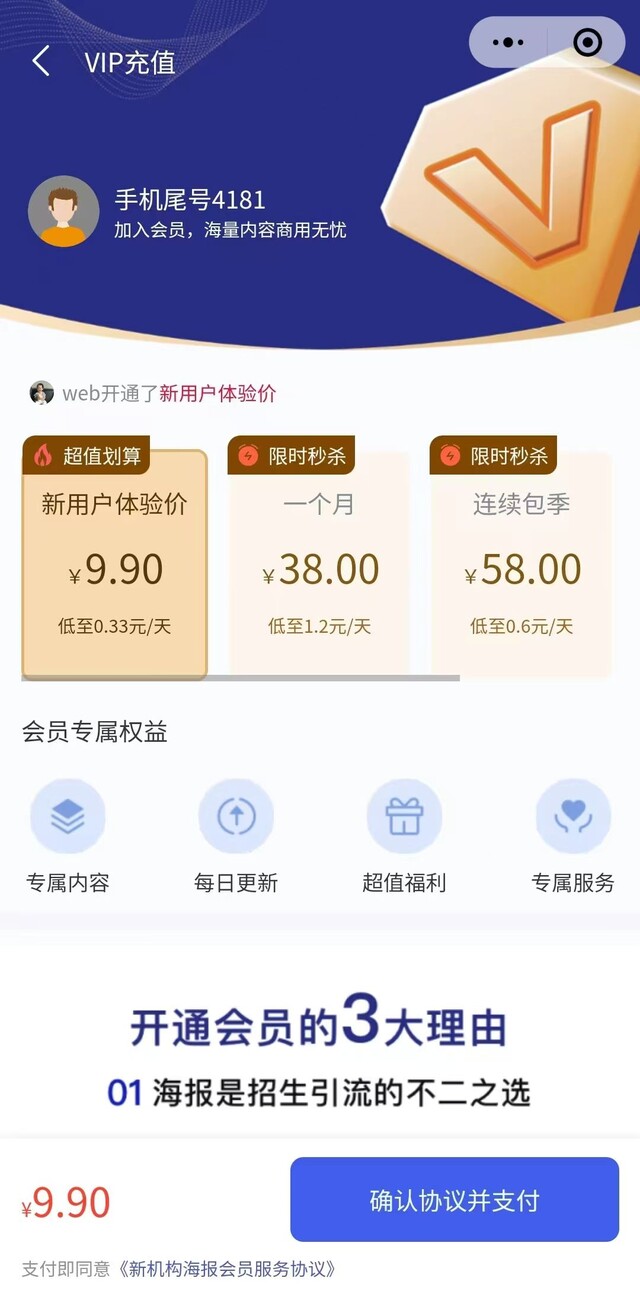Go back from VIP充值 page
Image resolution: width=640 pixels, height=1294 pixels.
click(x=41, y=61)
